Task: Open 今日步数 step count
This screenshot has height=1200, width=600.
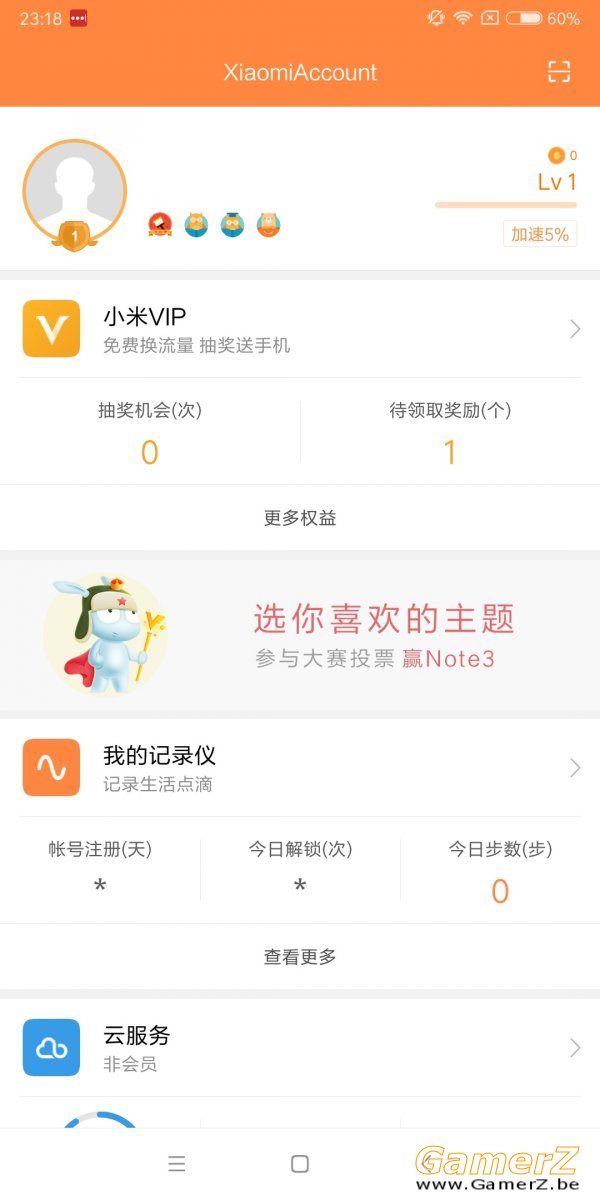Action: [x=500, y=872]
